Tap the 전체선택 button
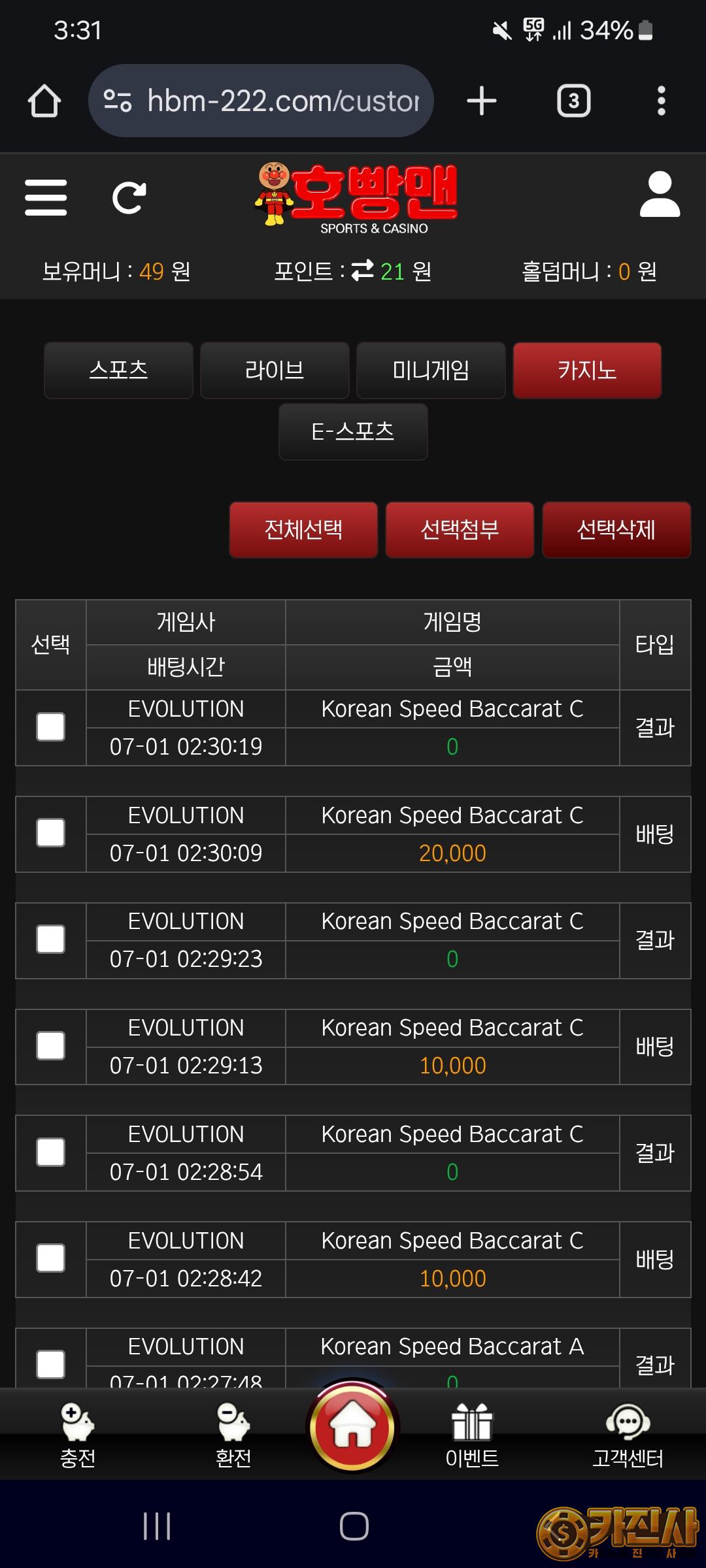706x1568 pixels. [303, 530]
